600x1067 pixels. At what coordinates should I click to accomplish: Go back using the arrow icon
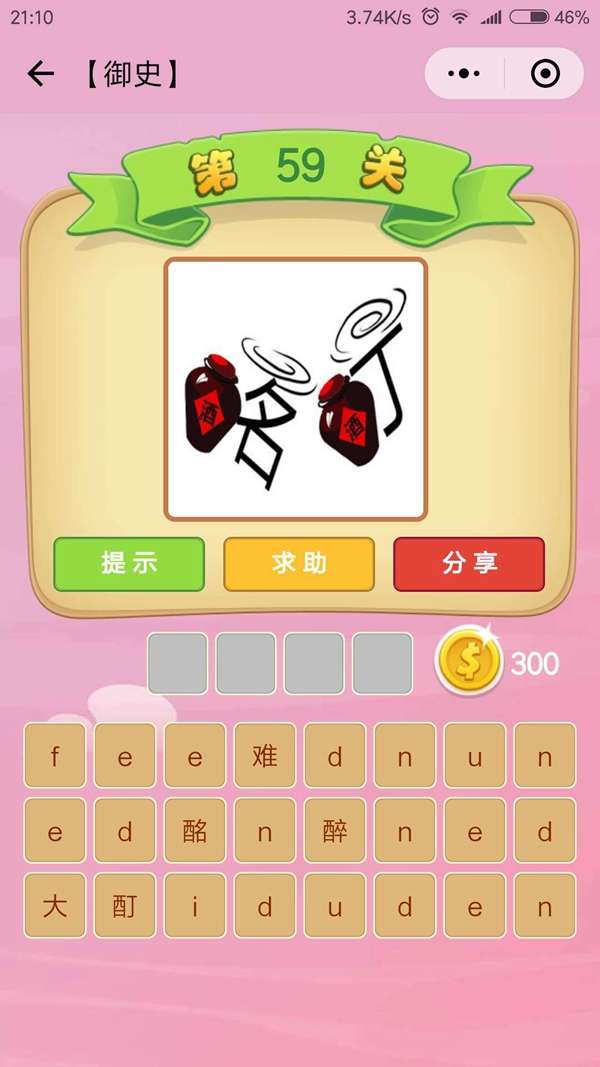[x=41, y=74]
